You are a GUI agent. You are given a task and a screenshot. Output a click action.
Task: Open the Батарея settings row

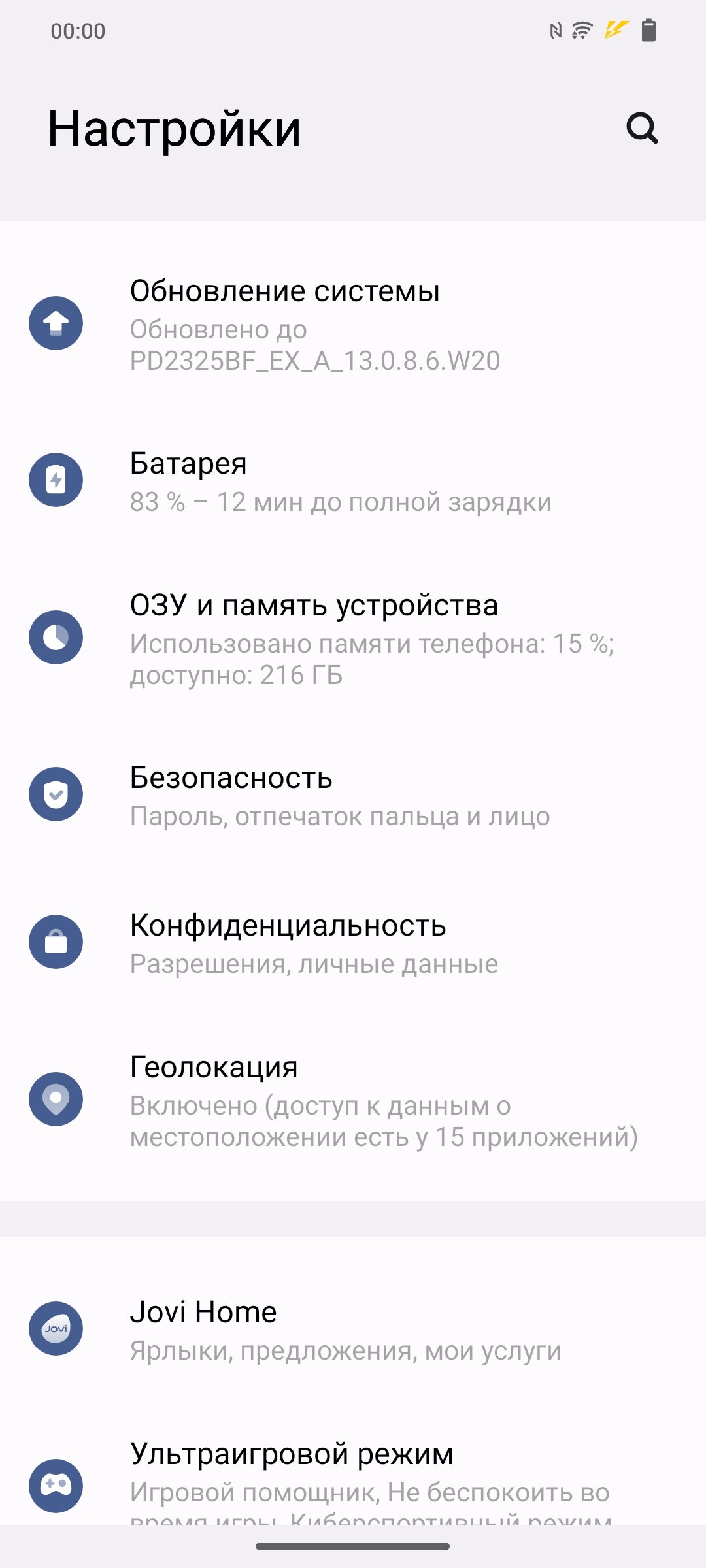pyautogui.click(x=353, y=480)
